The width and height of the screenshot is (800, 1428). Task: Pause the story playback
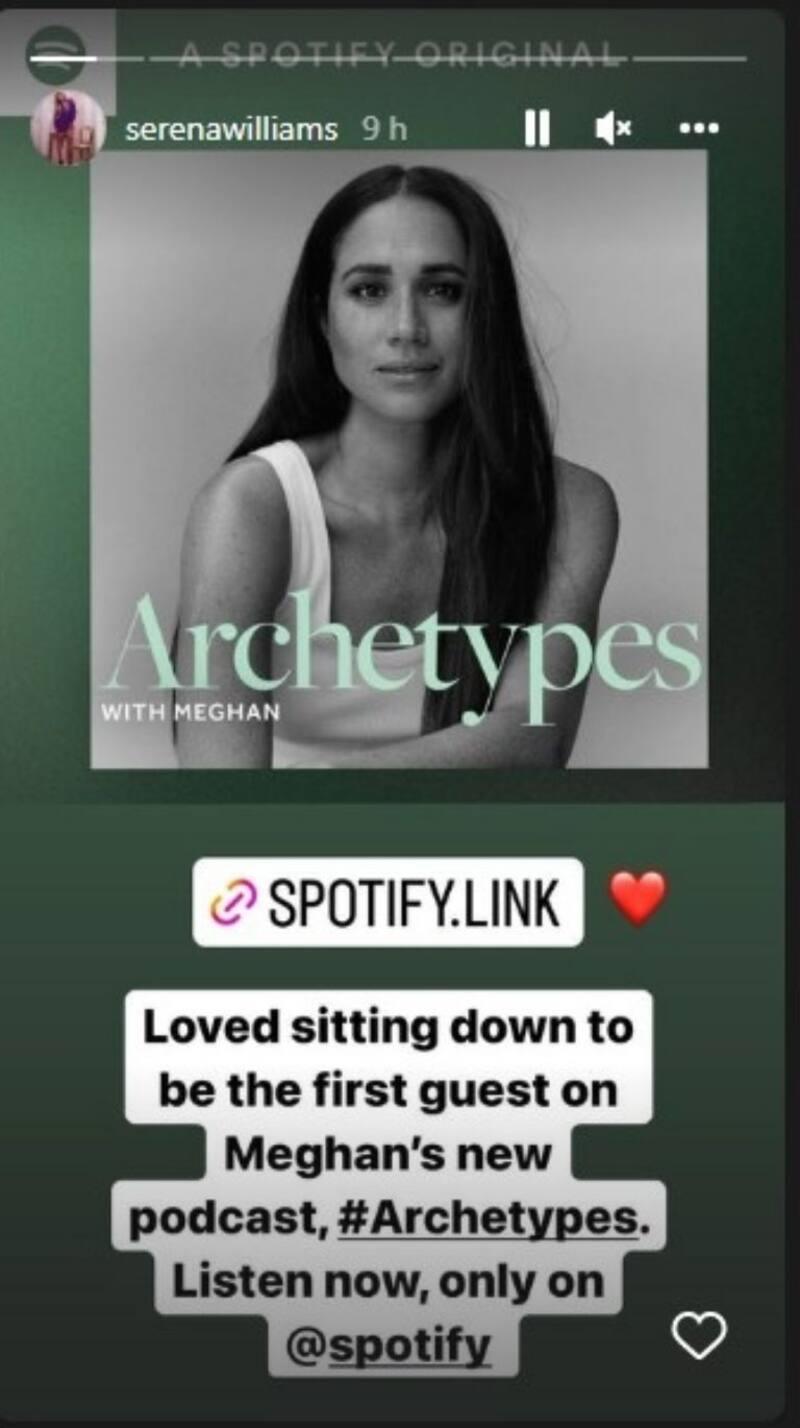coord(537,128)
